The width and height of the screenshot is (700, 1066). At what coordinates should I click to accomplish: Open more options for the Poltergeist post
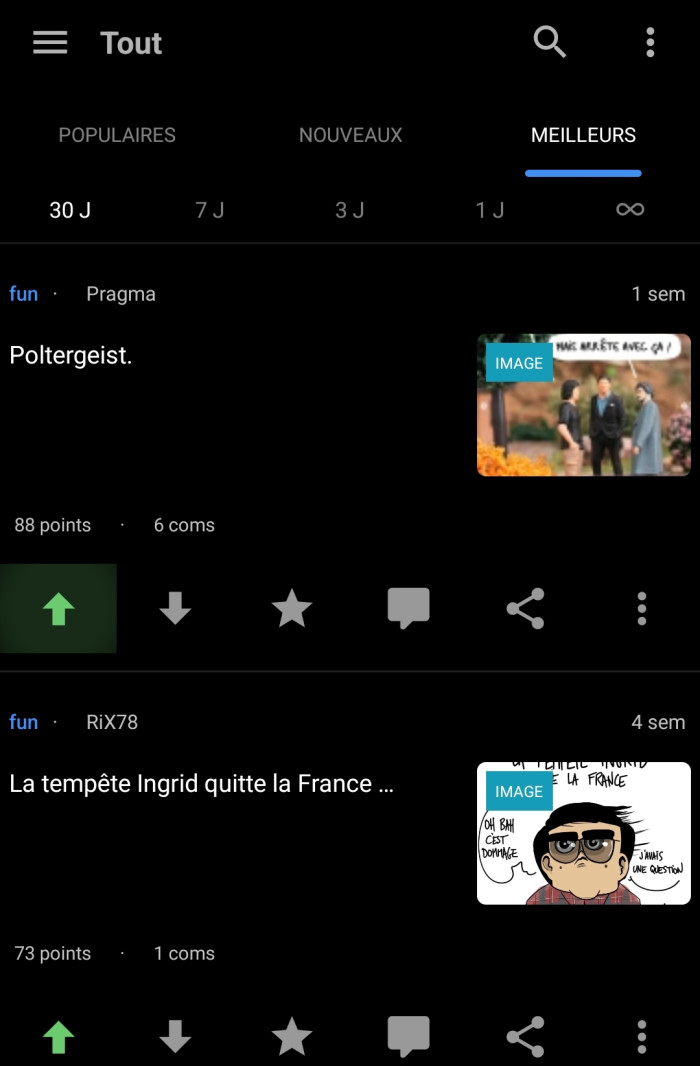pos(642,608)
